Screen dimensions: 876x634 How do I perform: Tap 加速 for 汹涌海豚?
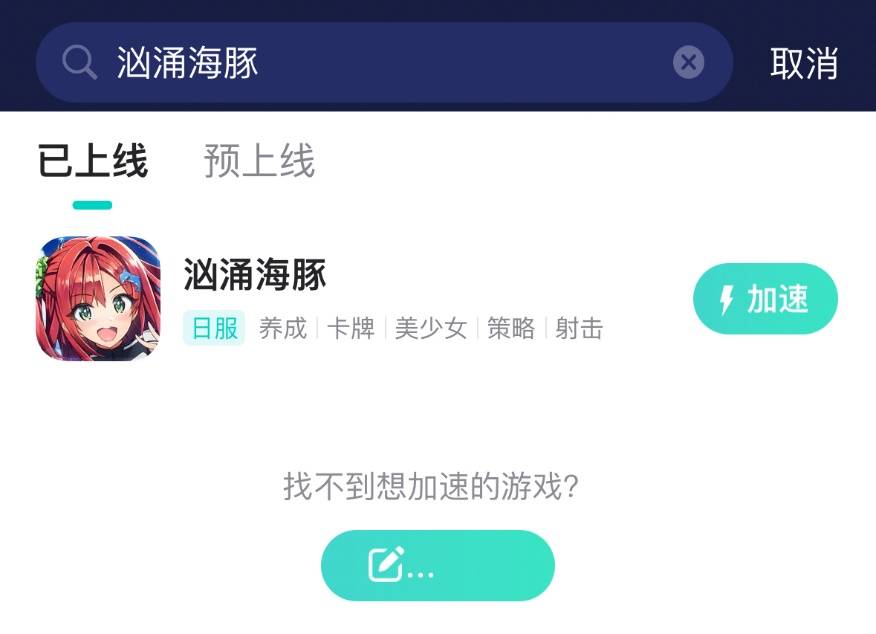(x=765, y=299)
